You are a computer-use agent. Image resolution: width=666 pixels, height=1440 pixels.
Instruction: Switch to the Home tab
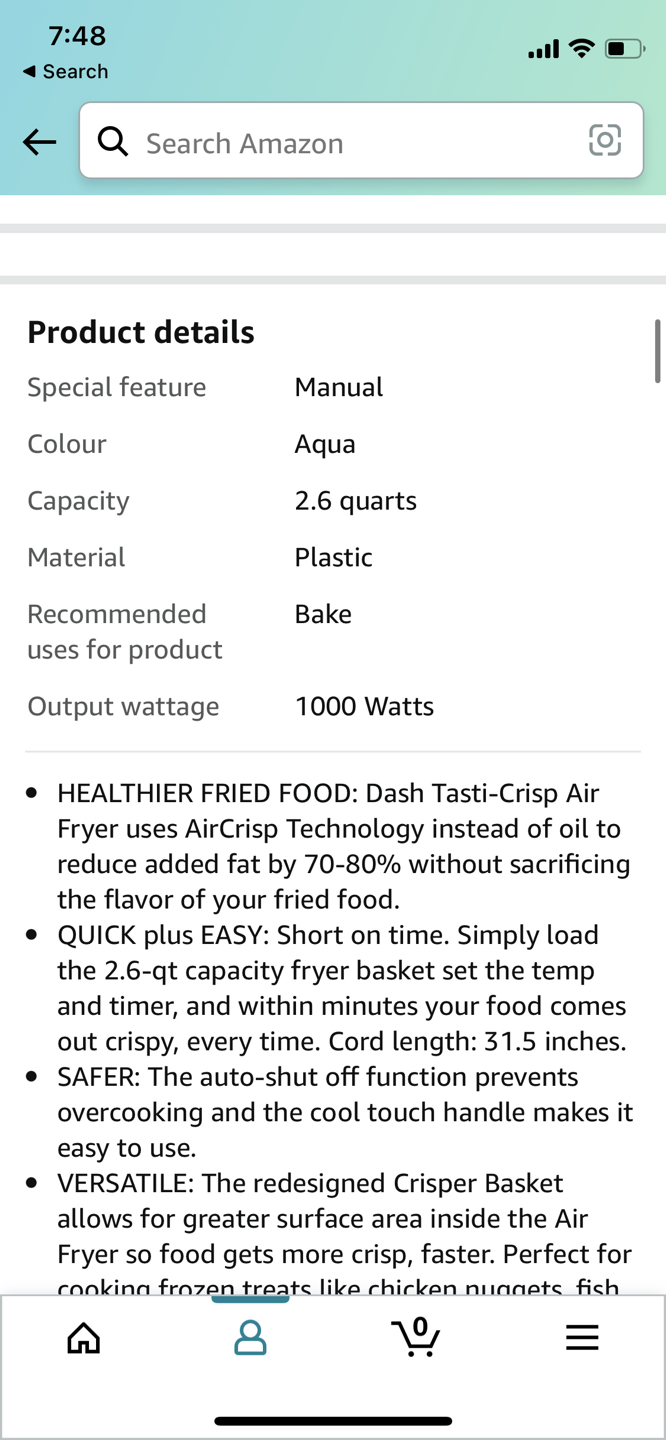84,1337
